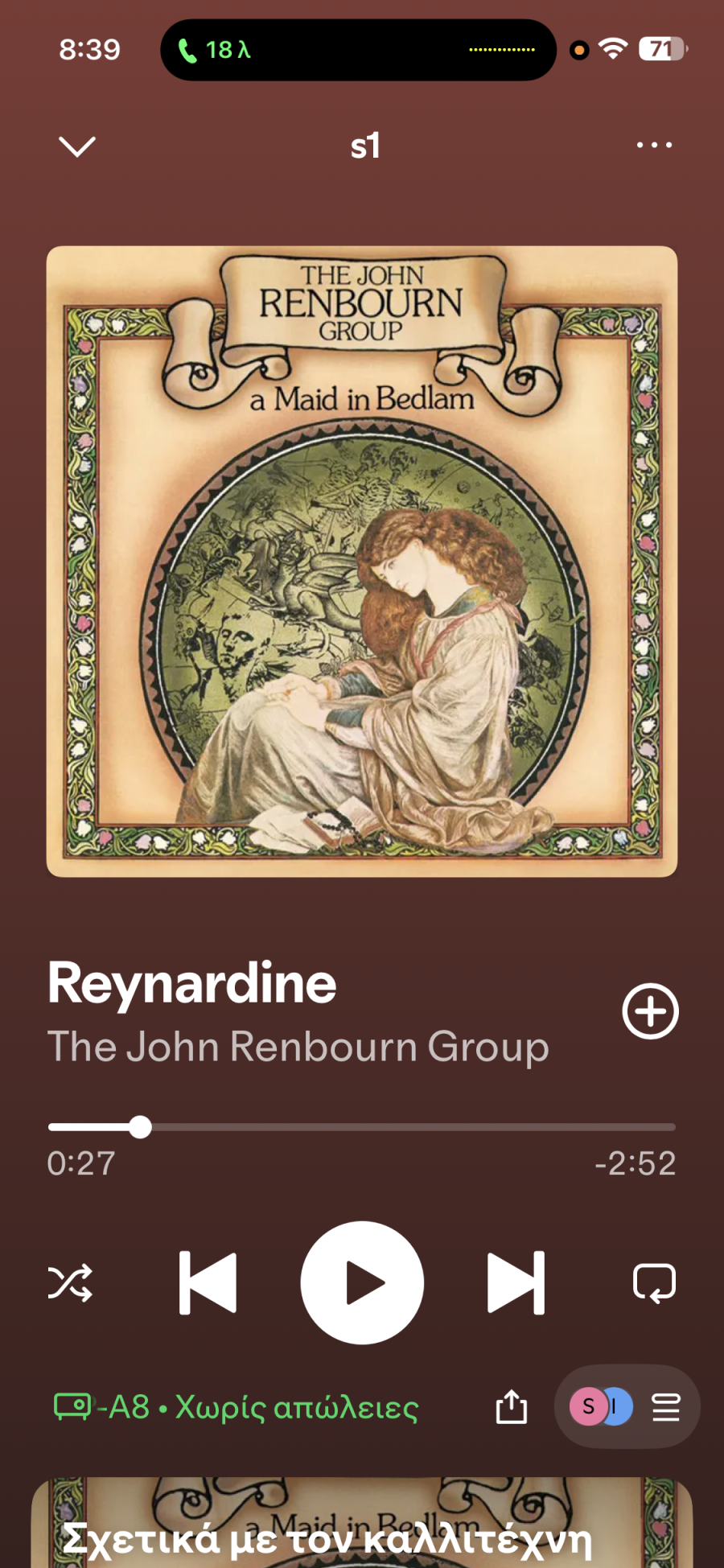Screen dimensions: 724x1568
Task: Toggle shuffle mode
Action: [70, 1282]
